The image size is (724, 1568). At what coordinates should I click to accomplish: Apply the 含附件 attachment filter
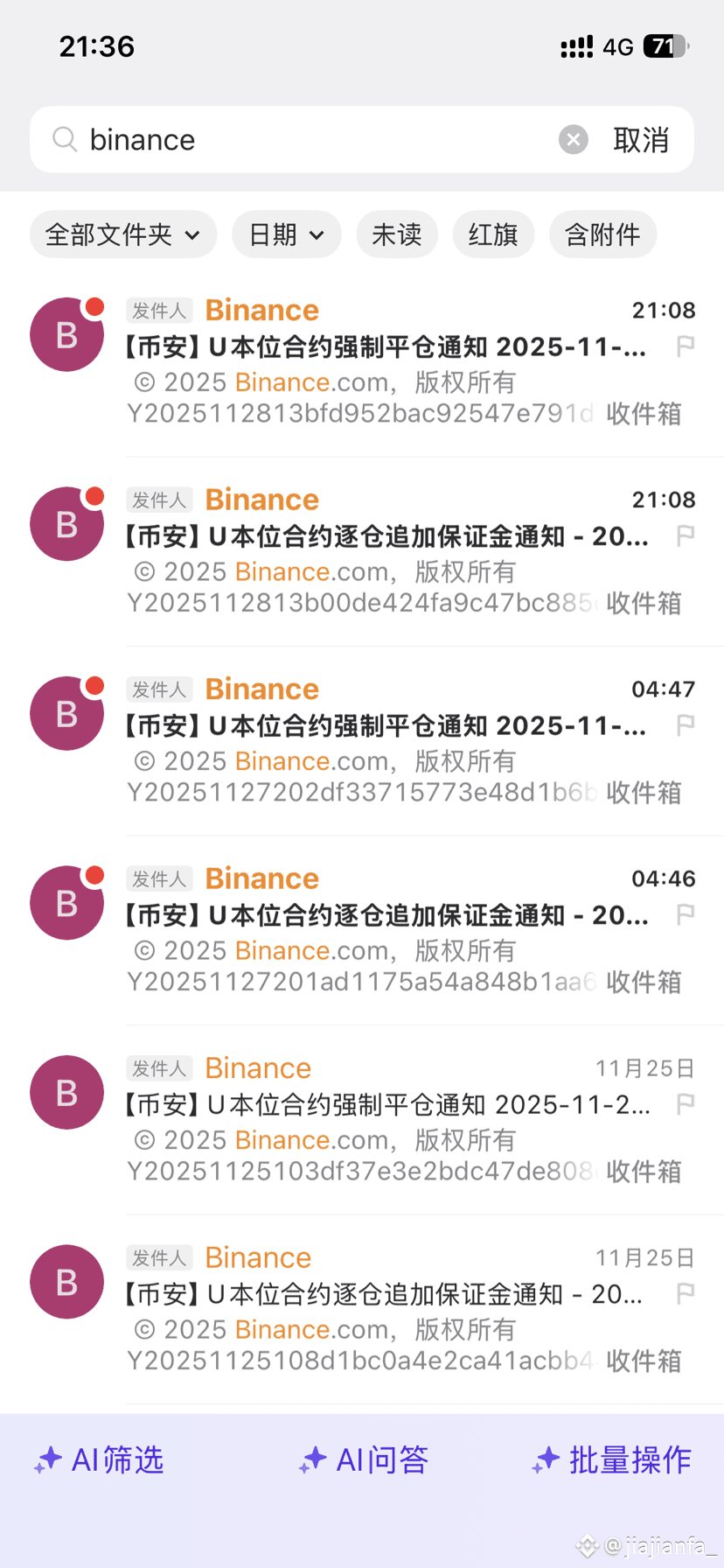click(602, 234)
